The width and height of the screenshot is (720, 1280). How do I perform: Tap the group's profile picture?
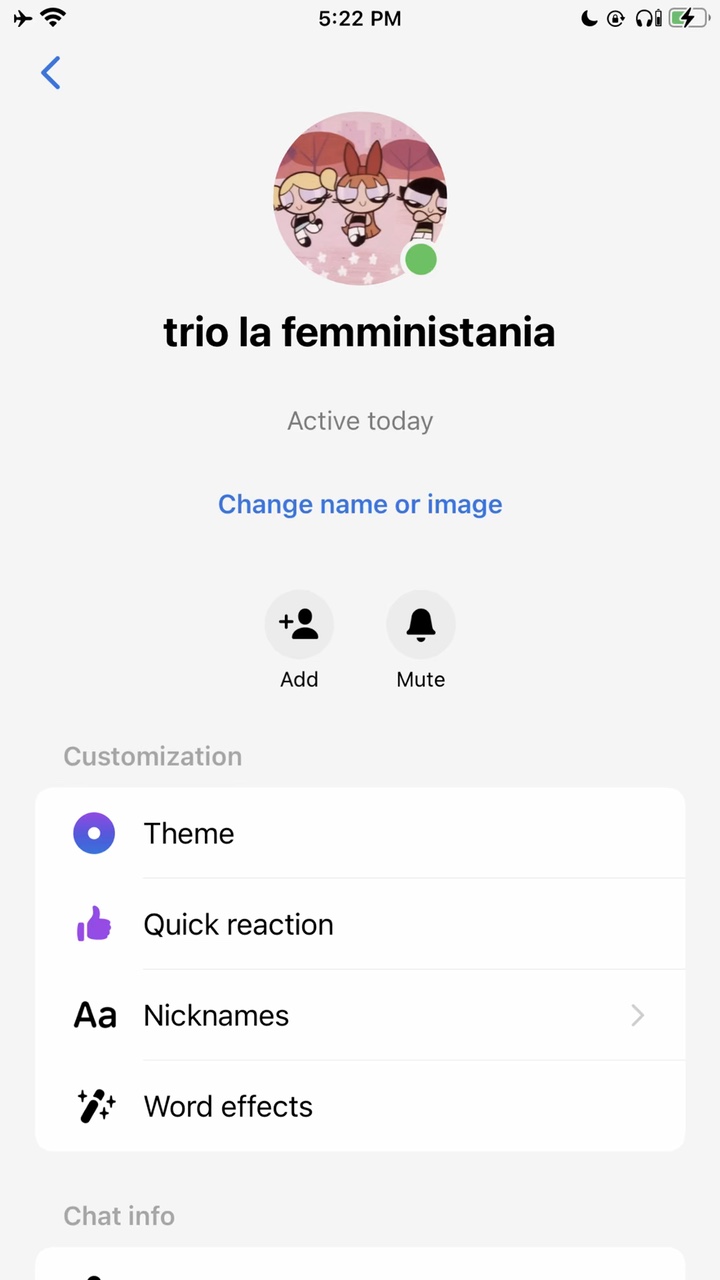tap(360, 198)
